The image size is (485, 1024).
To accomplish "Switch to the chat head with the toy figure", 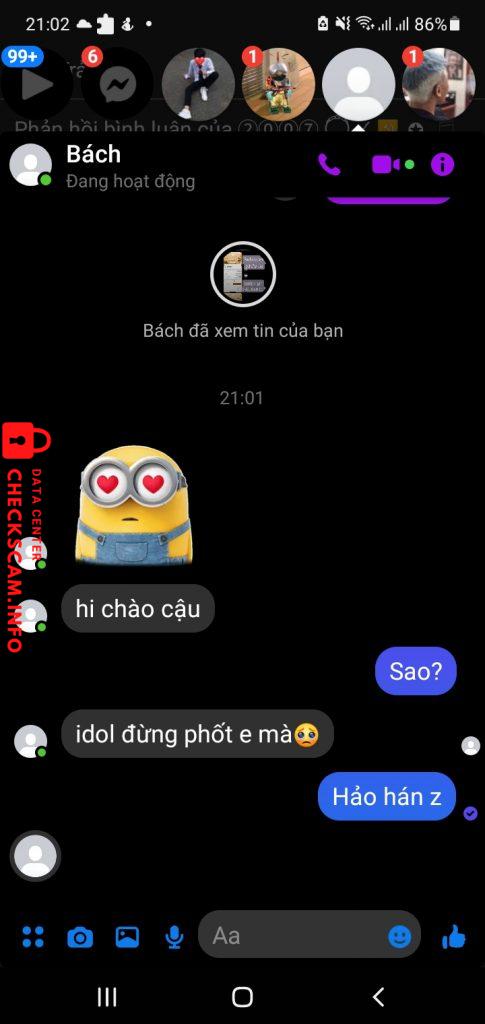I will (x=279, y=84).
